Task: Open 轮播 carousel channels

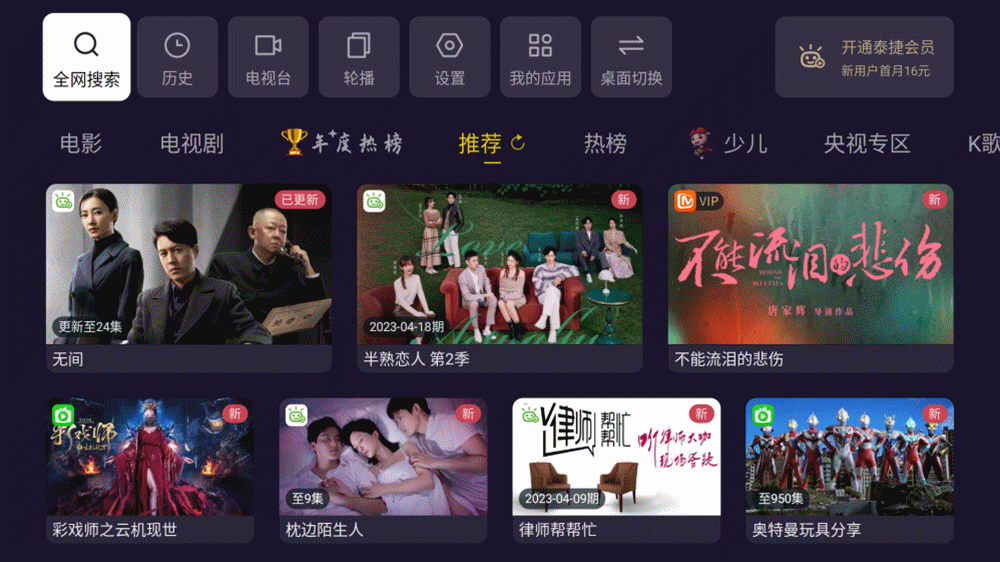Action: (x=358, y=57)
